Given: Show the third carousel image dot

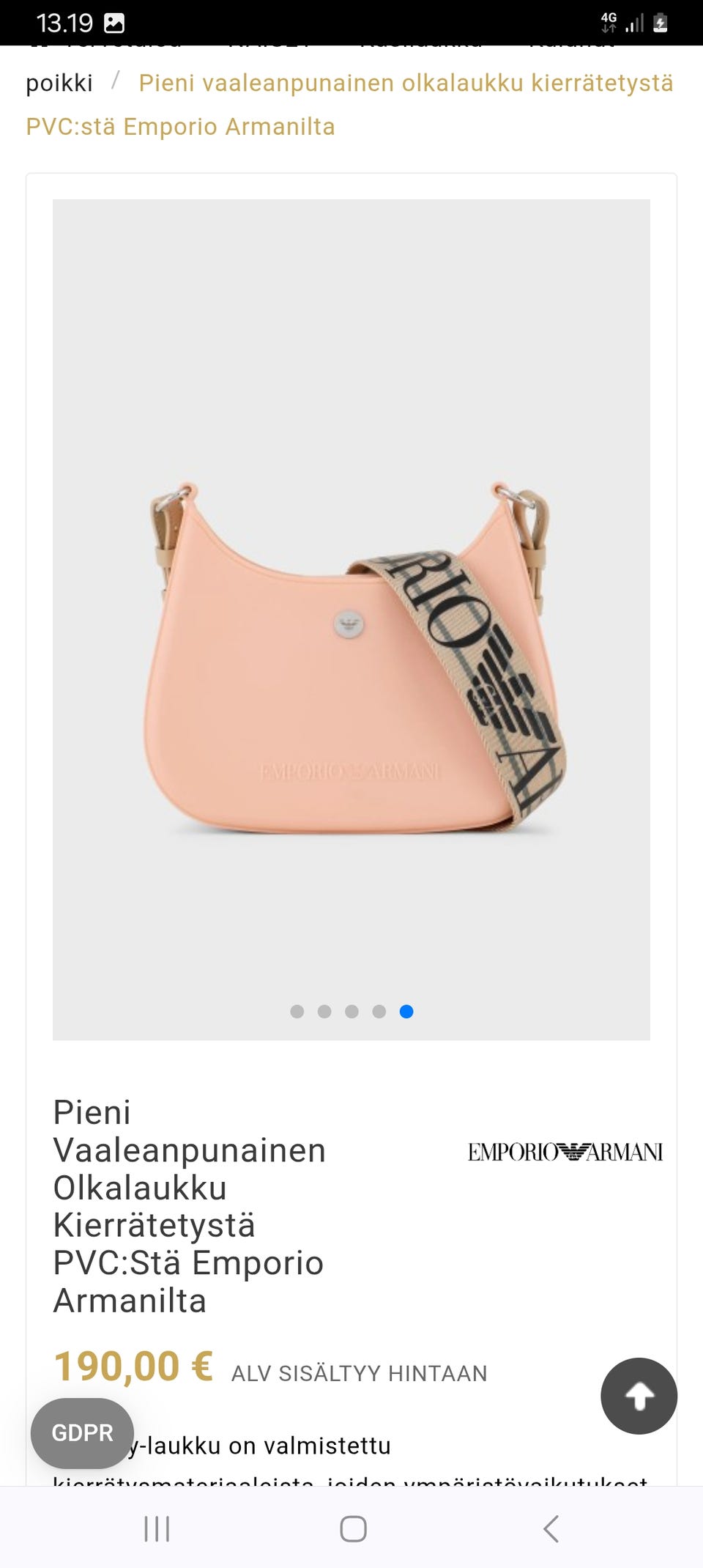Looking at the screenshot, I should (x=352, y=1012).
